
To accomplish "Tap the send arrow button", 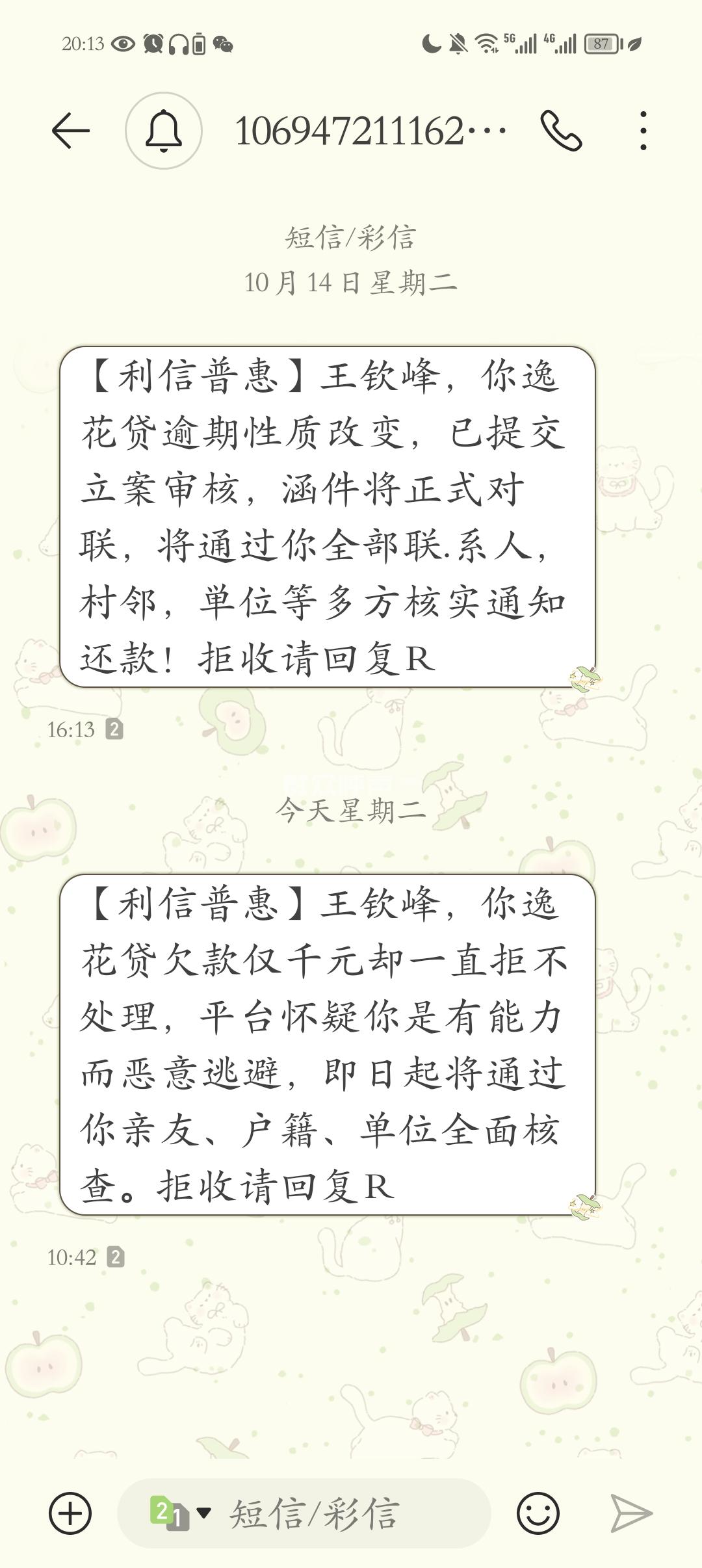I will tap(630, 1513).
